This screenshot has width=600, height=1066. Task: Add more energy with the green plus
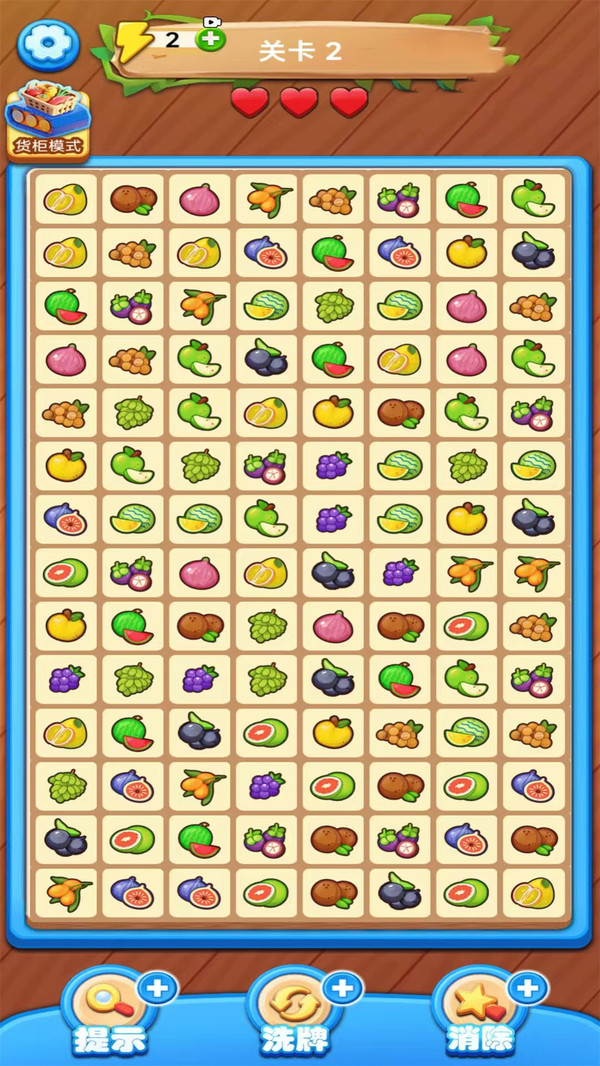coord(210,38)
